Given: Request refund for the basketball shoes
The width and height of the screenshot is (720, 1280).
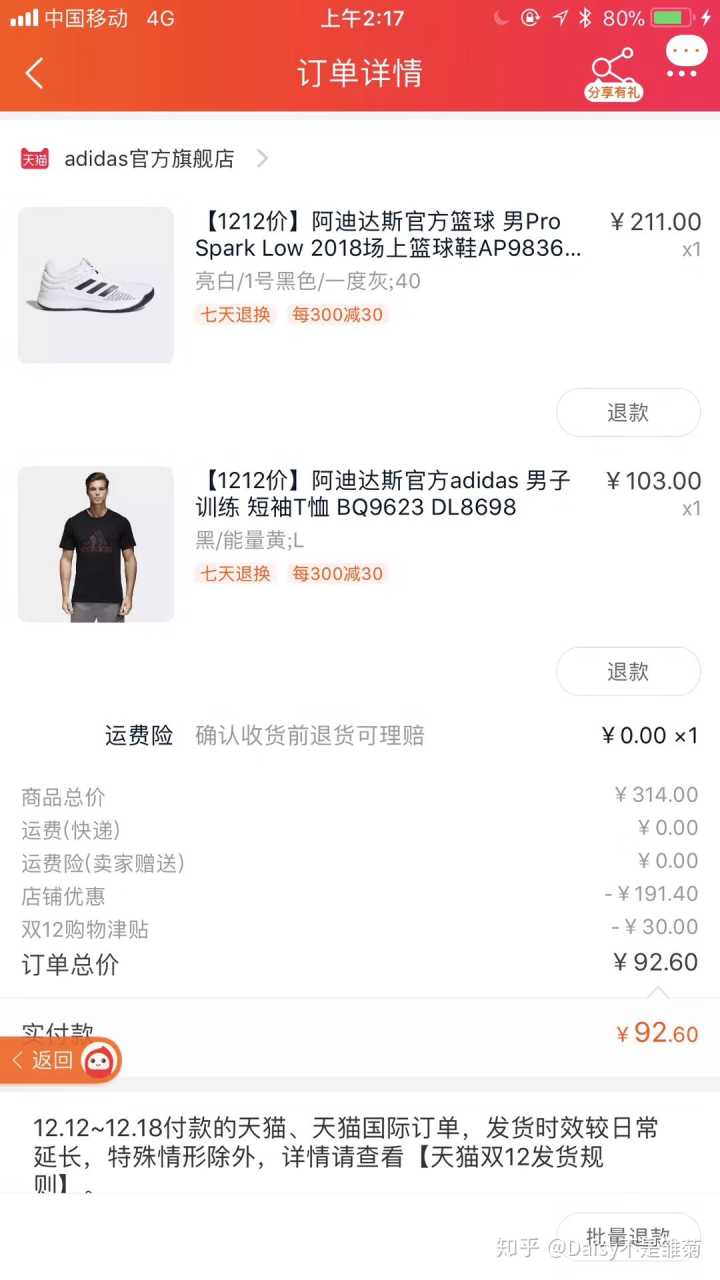Looking at the screenshot, I should click(x=628, y=413).
